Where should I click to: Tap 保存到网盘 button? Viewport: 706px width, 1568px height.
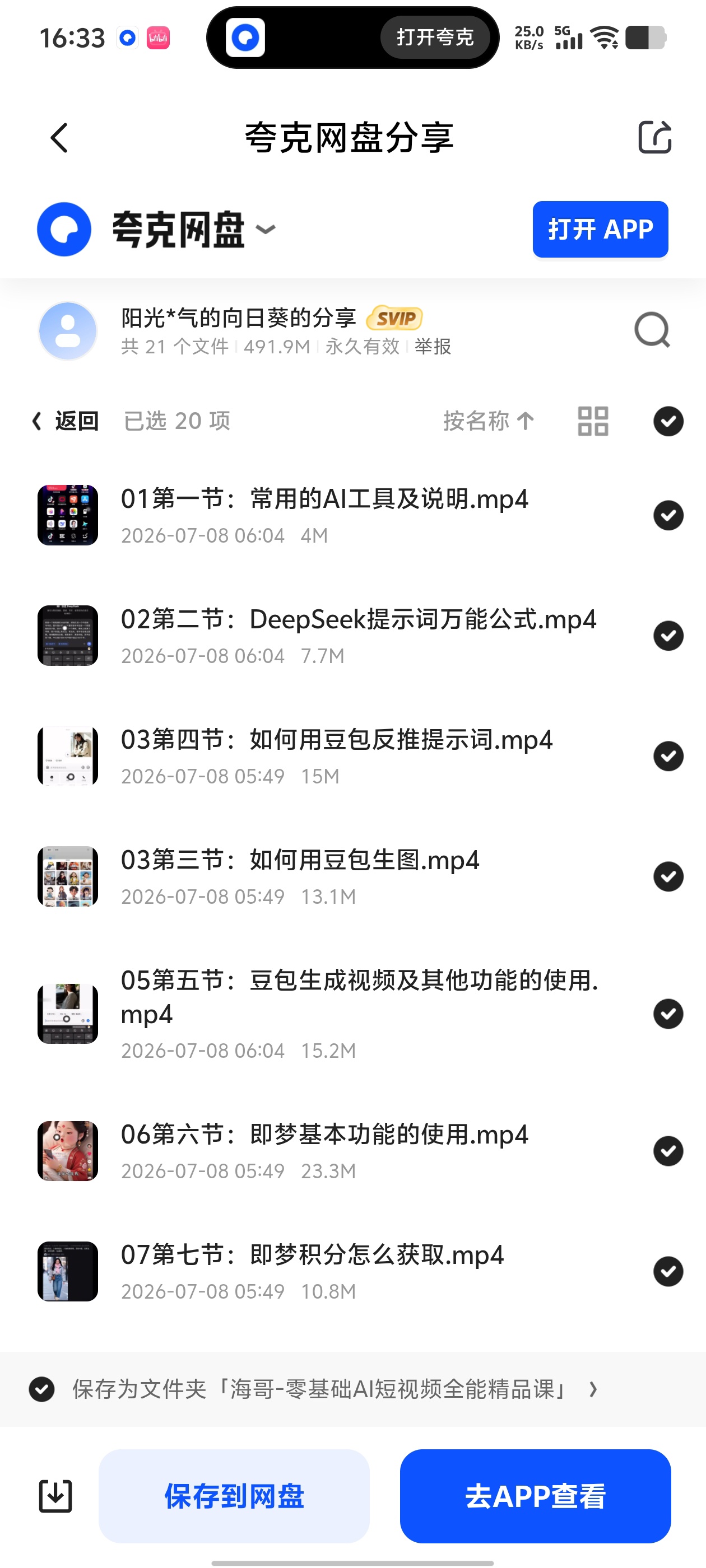coord(234,1496)
